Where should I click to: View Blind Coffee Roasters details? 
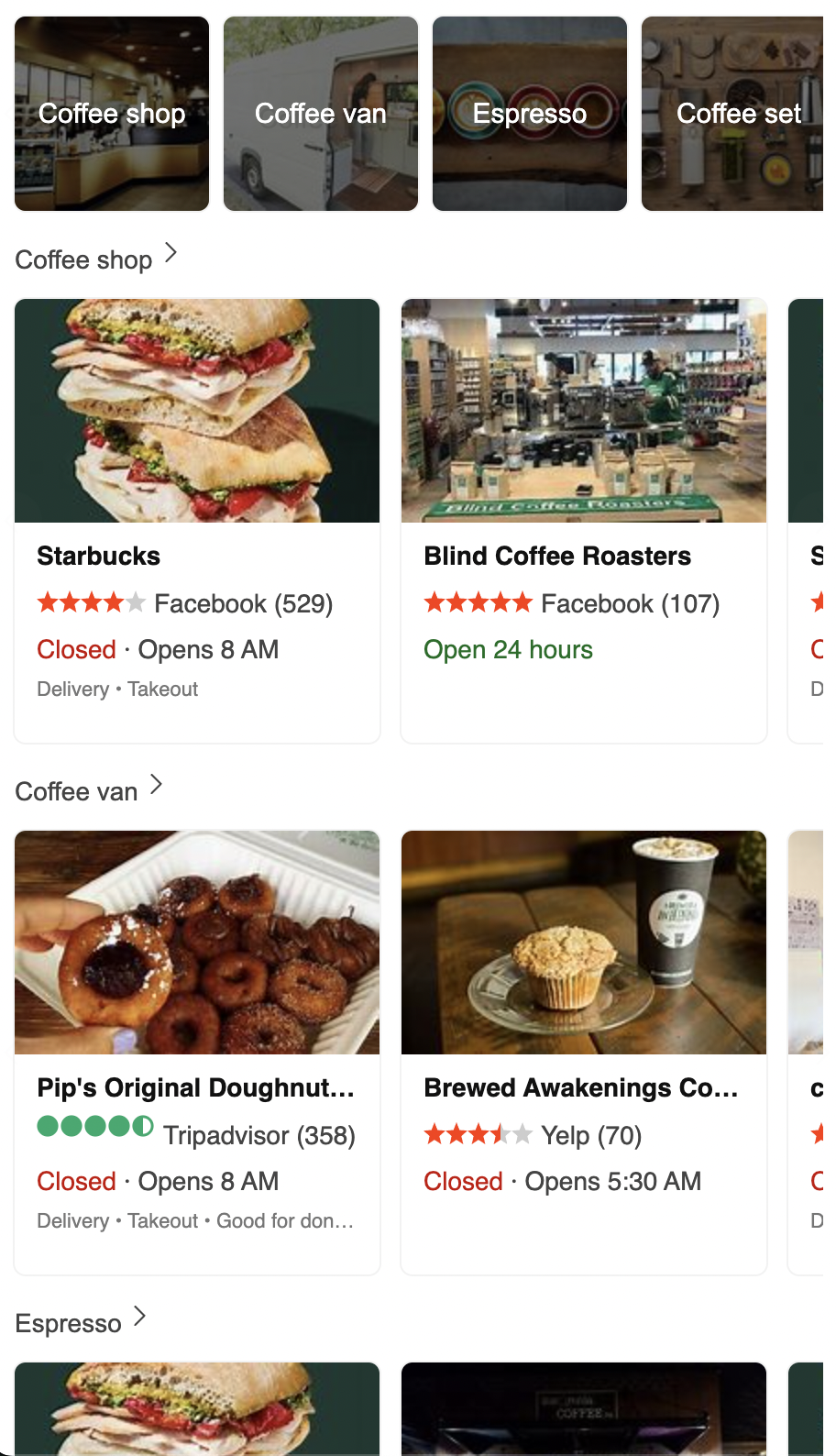[584, 520]
